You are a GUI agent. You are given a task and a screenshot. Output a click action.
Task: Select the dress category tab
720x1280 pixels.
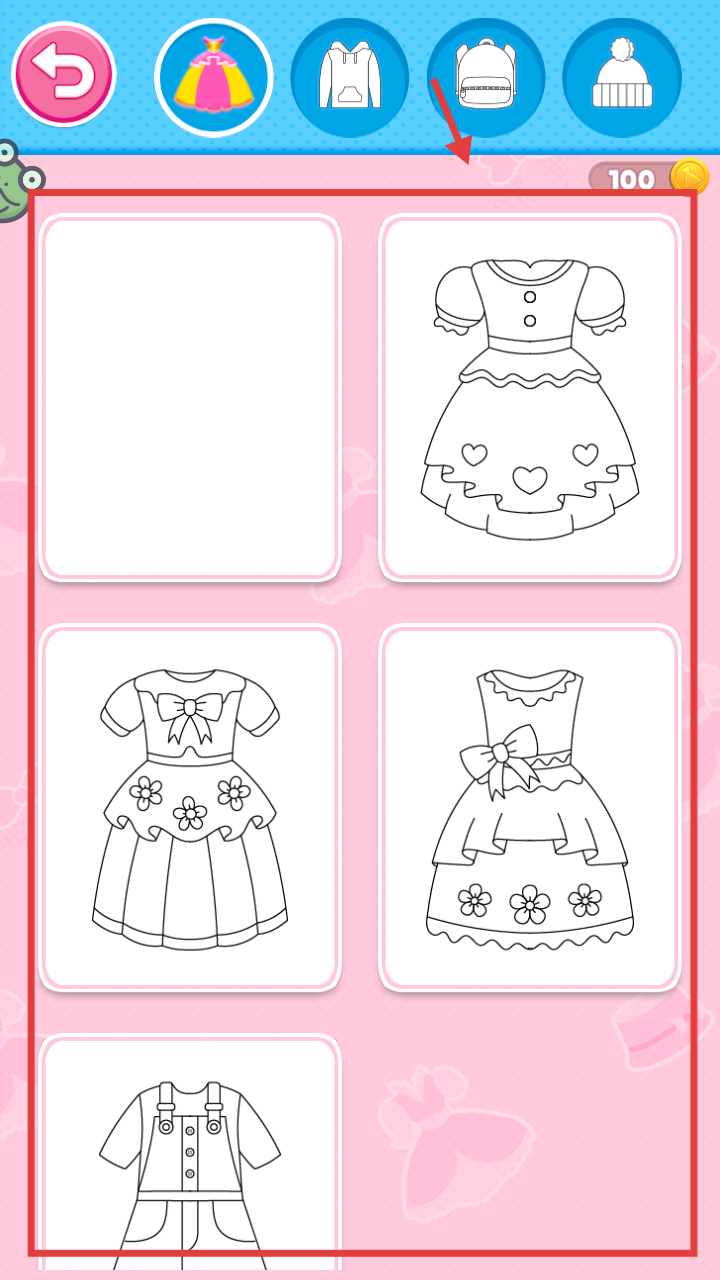(214, 77)
